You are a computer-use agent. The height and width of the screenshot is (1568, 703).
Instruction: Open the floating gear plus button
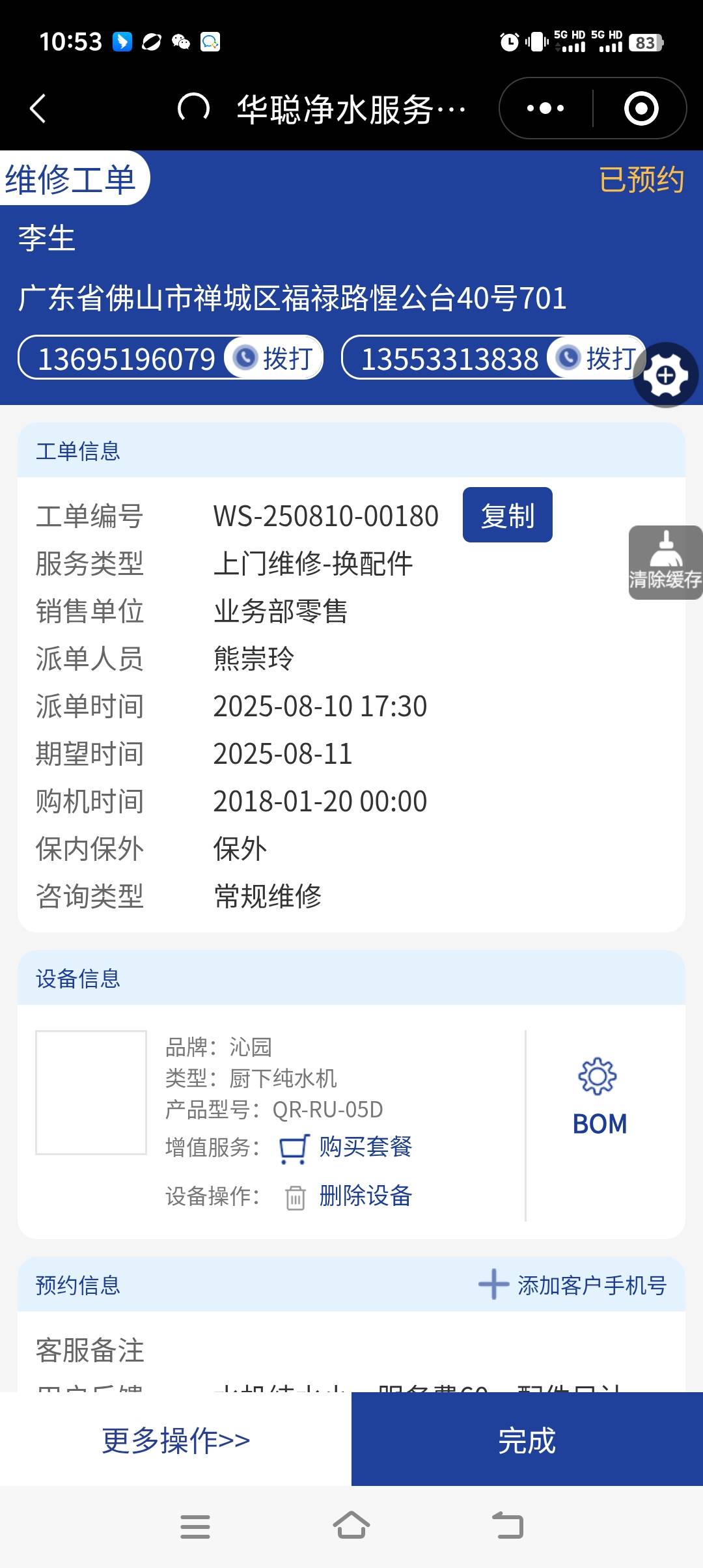(665, 375)
